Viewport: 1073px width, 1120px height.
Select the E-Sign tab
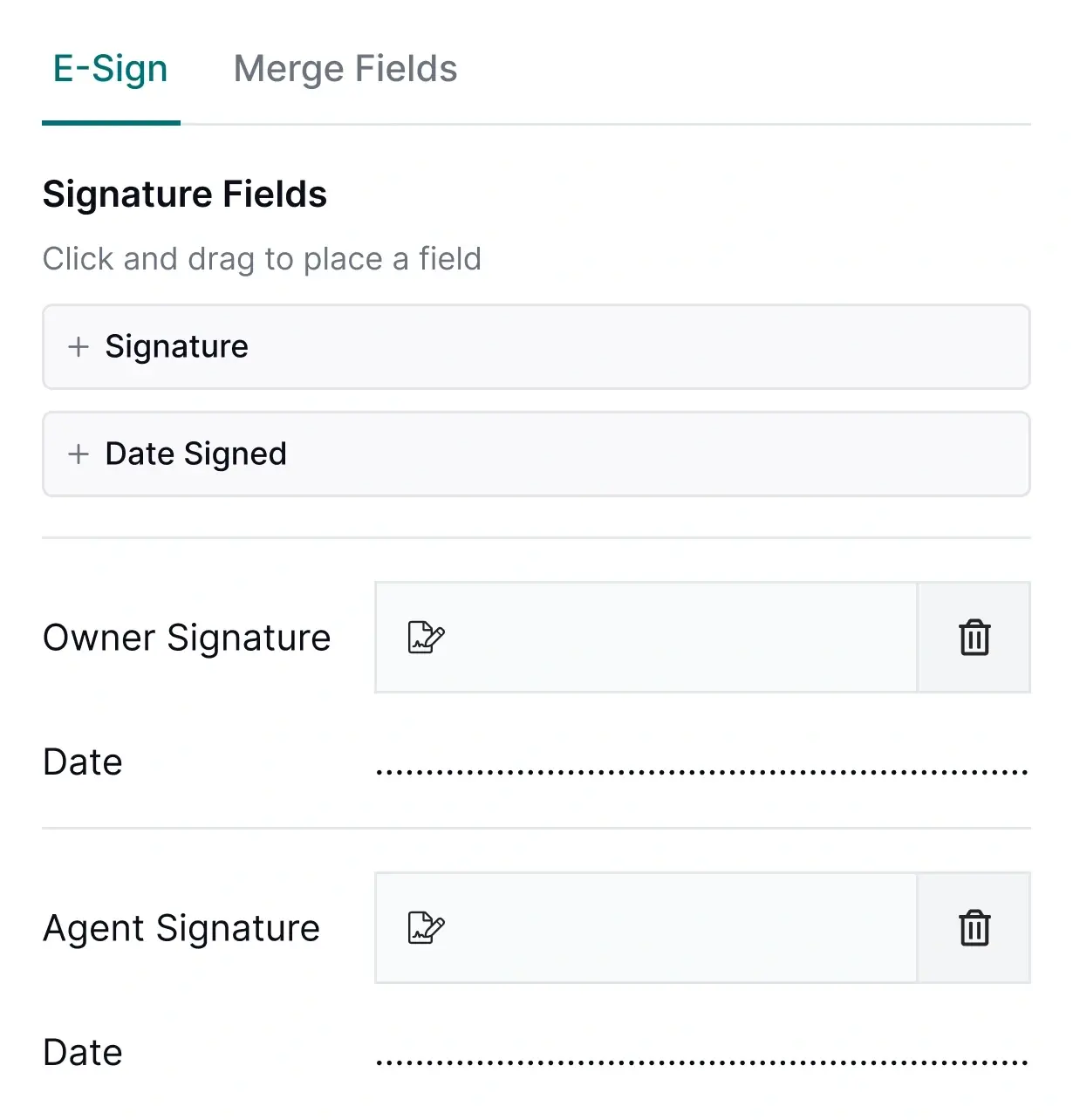coord(110,68)
